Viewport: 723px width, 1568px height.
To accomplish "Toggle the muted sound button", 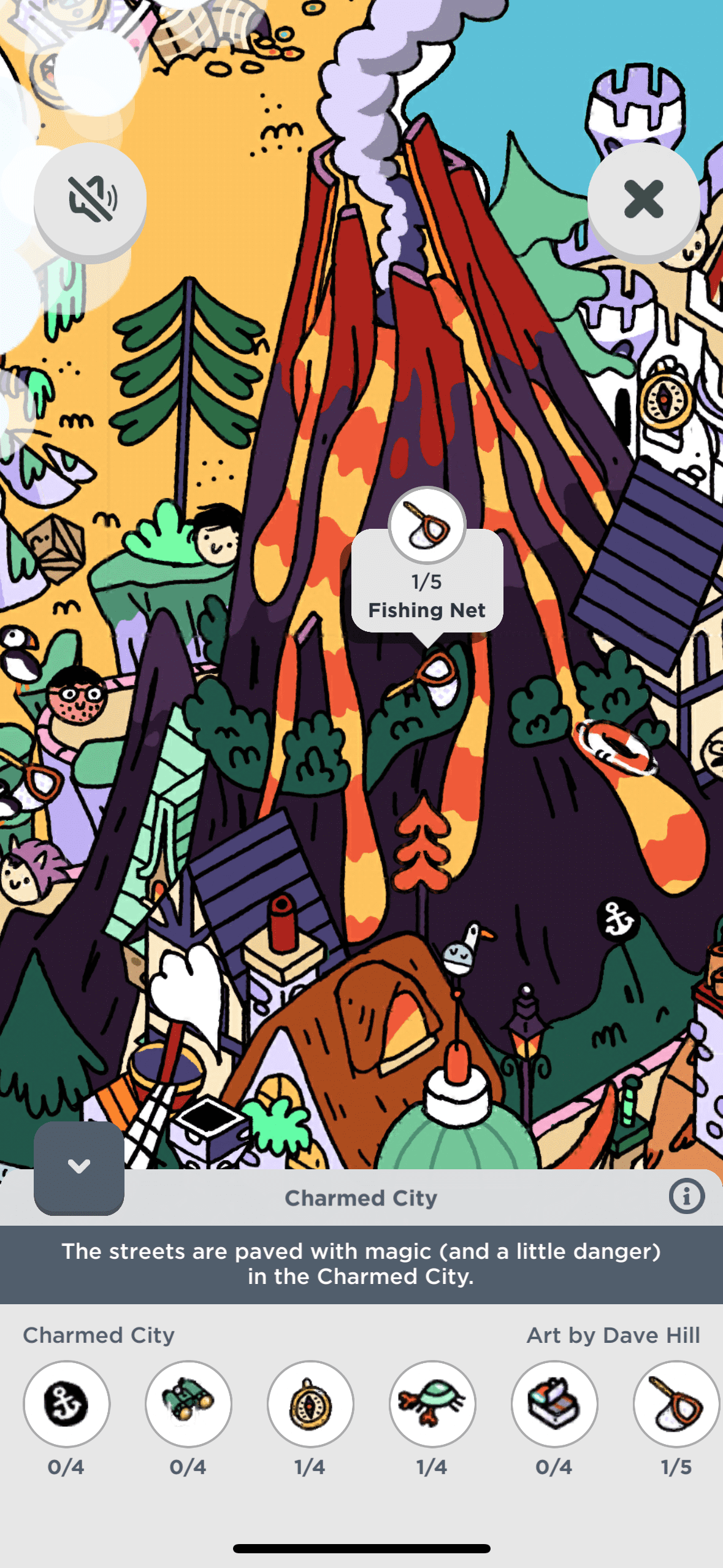I will pos(90,199).
